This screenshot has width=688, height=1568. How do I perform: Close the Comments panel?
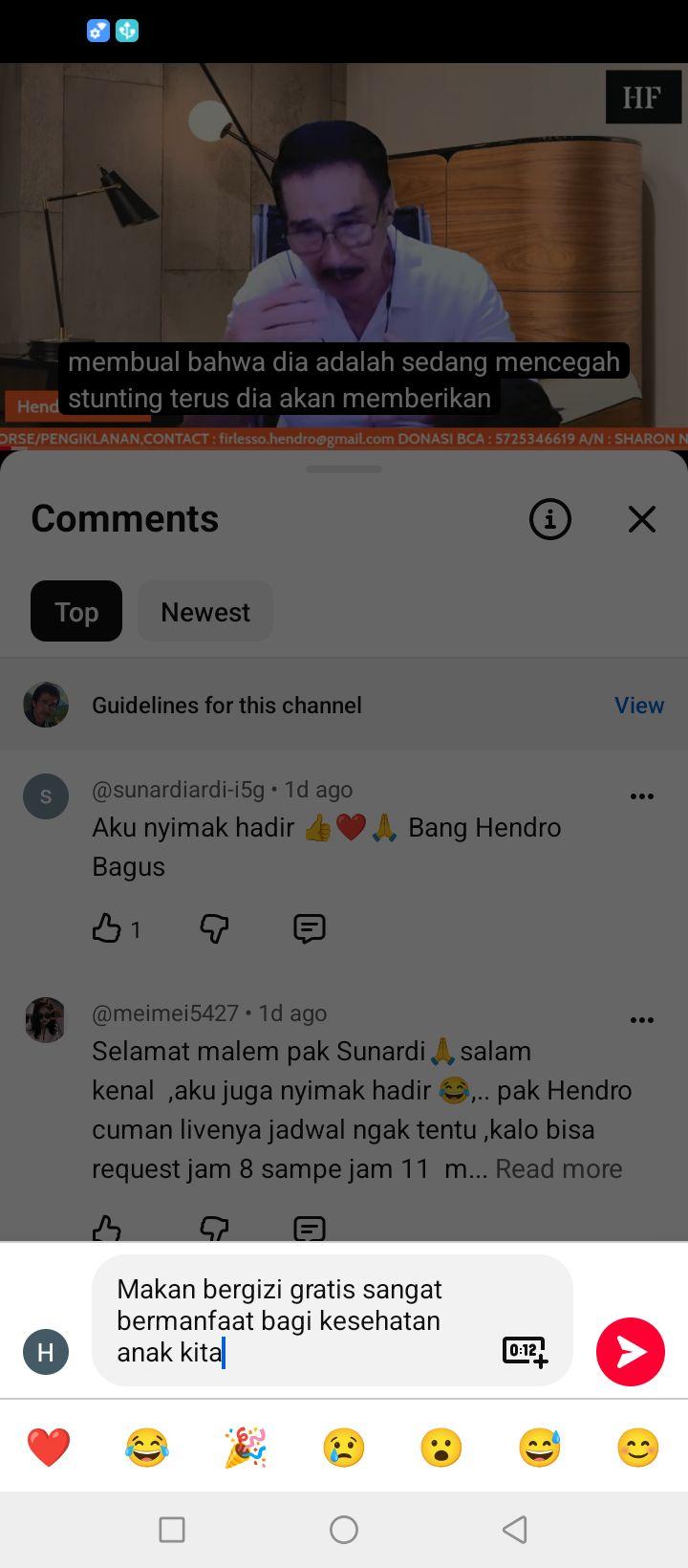642,519
